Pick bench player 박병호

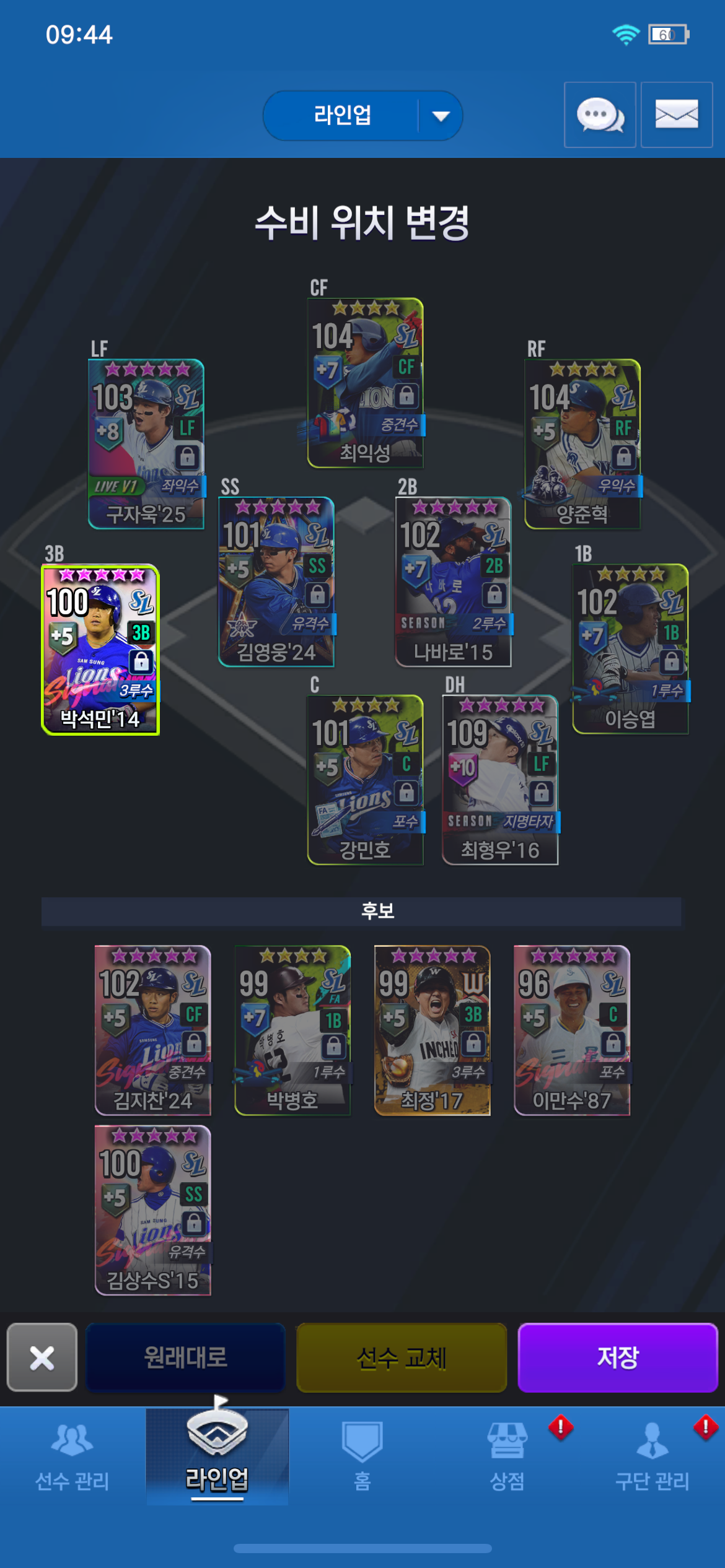pyautogui.click(x=292, y=1030)
